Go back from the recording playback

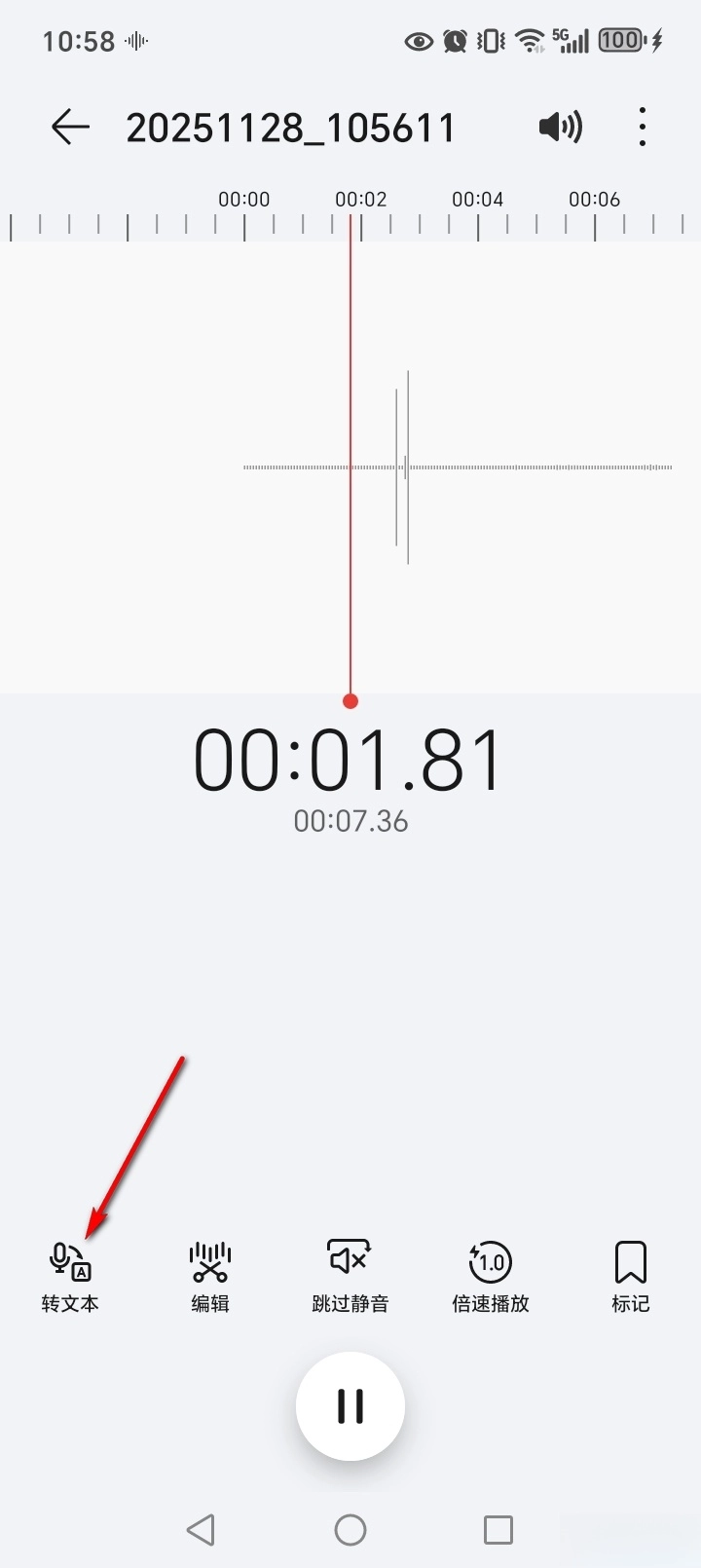pos(70,128)
